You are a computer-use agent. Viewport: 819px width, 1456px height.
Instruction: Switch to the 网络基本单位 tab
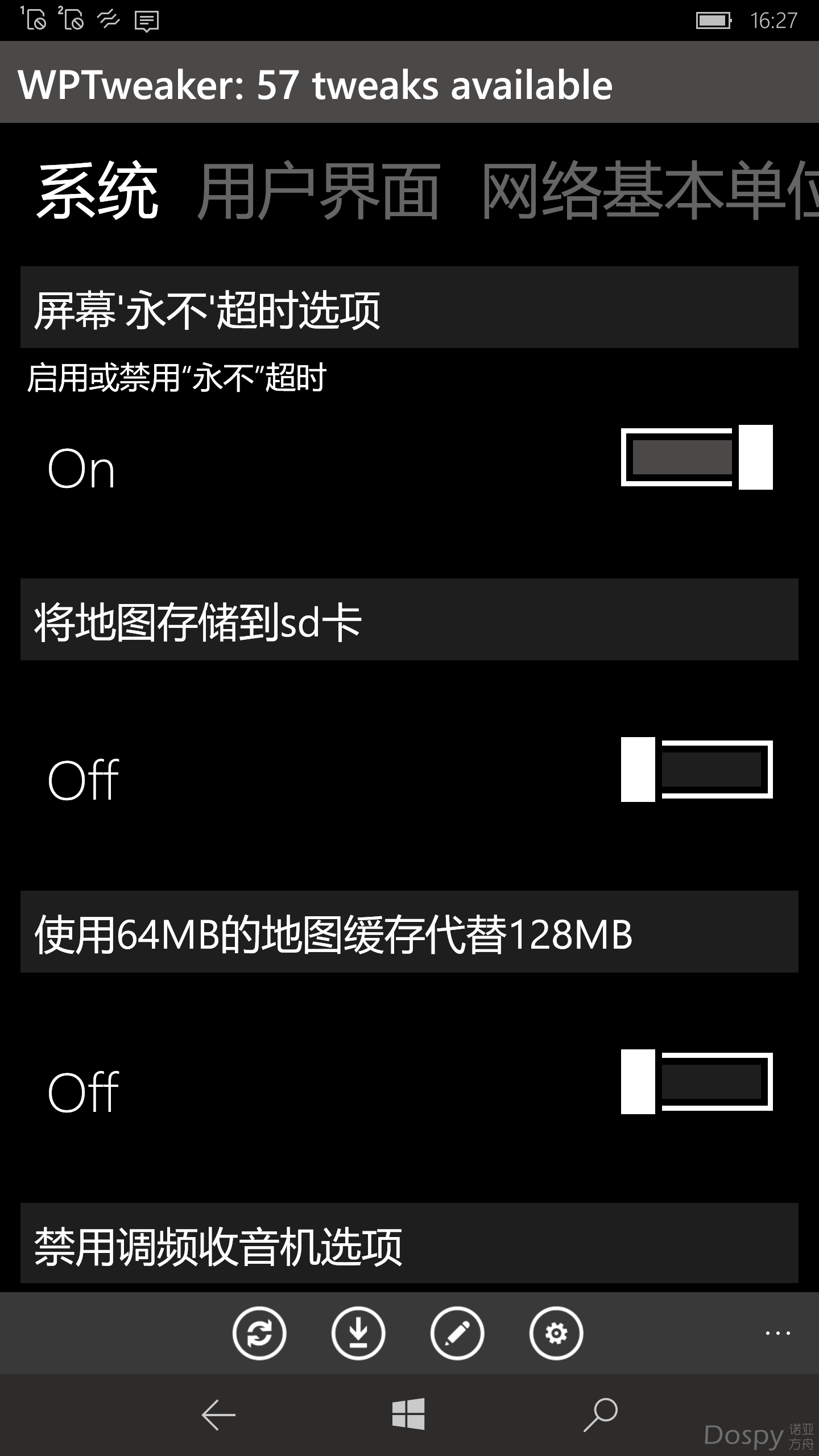tap(648, 191)
